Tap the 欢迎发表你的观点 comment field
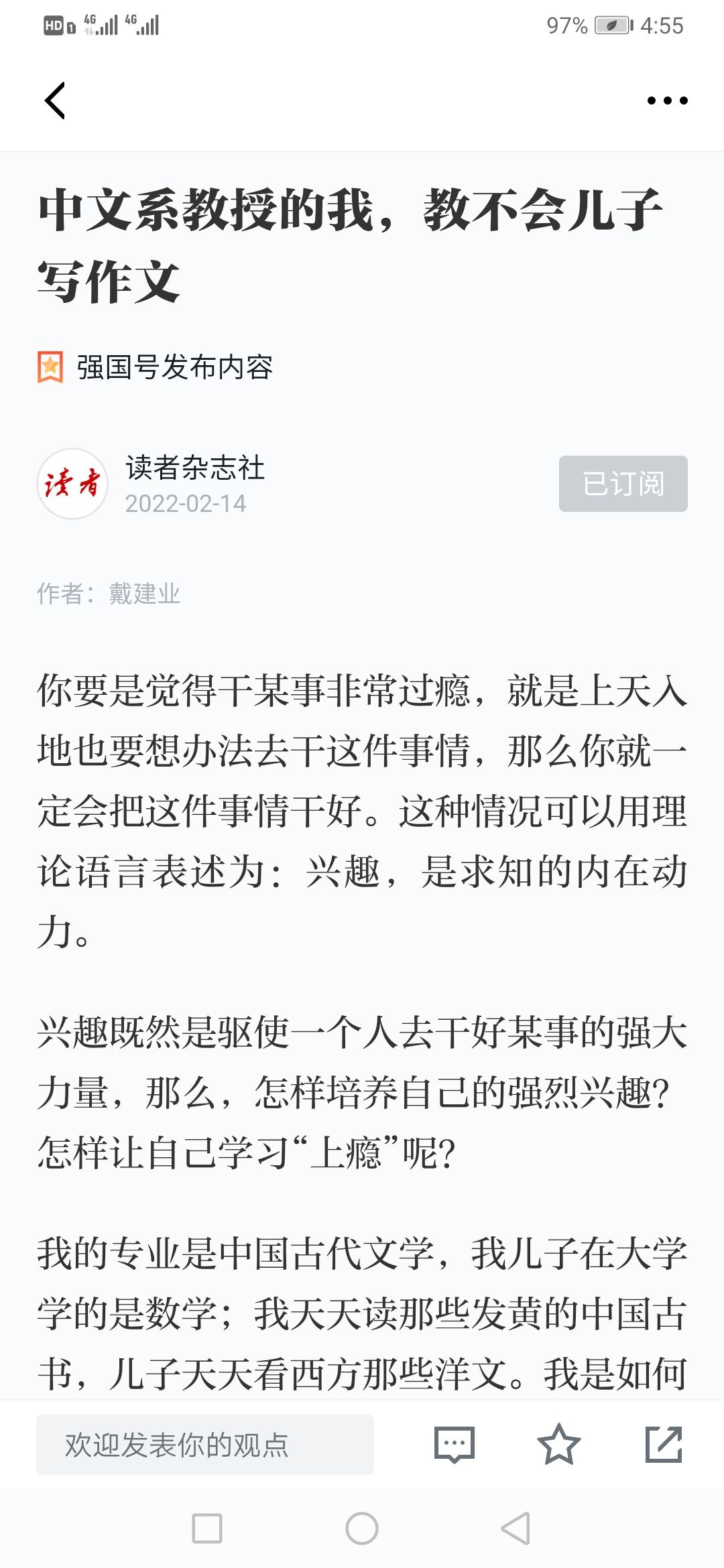724x1568 pixels. [205, 1445]
